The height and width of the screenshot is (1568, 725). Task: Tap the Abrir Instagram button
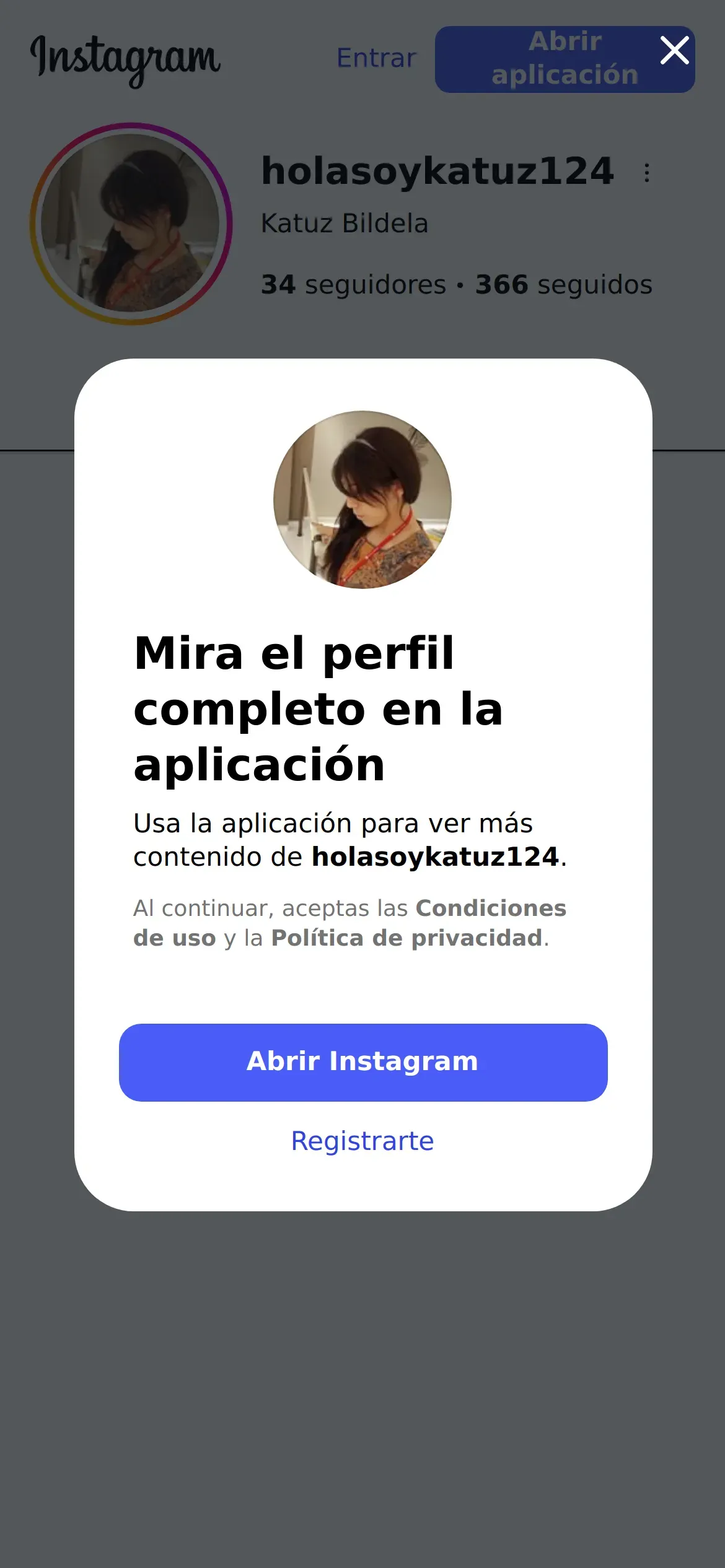[363, 1062]
